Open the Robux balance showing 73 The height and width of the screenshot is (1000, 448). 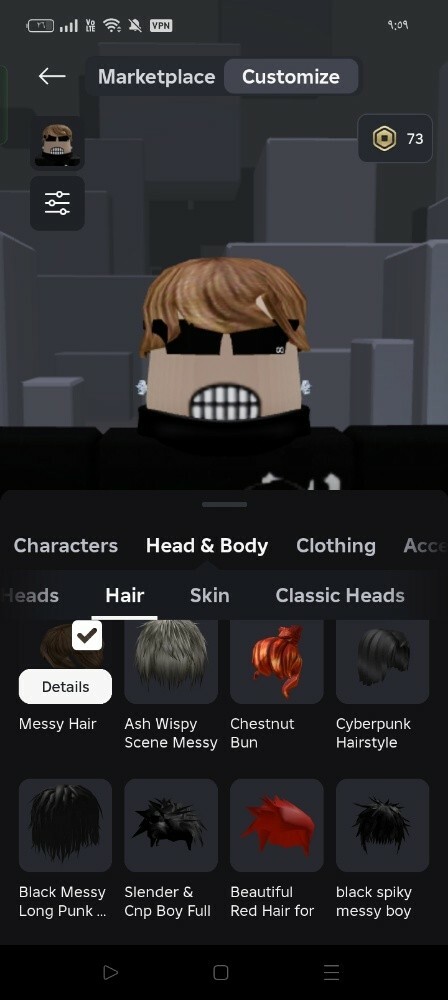[x=395, y=138]
